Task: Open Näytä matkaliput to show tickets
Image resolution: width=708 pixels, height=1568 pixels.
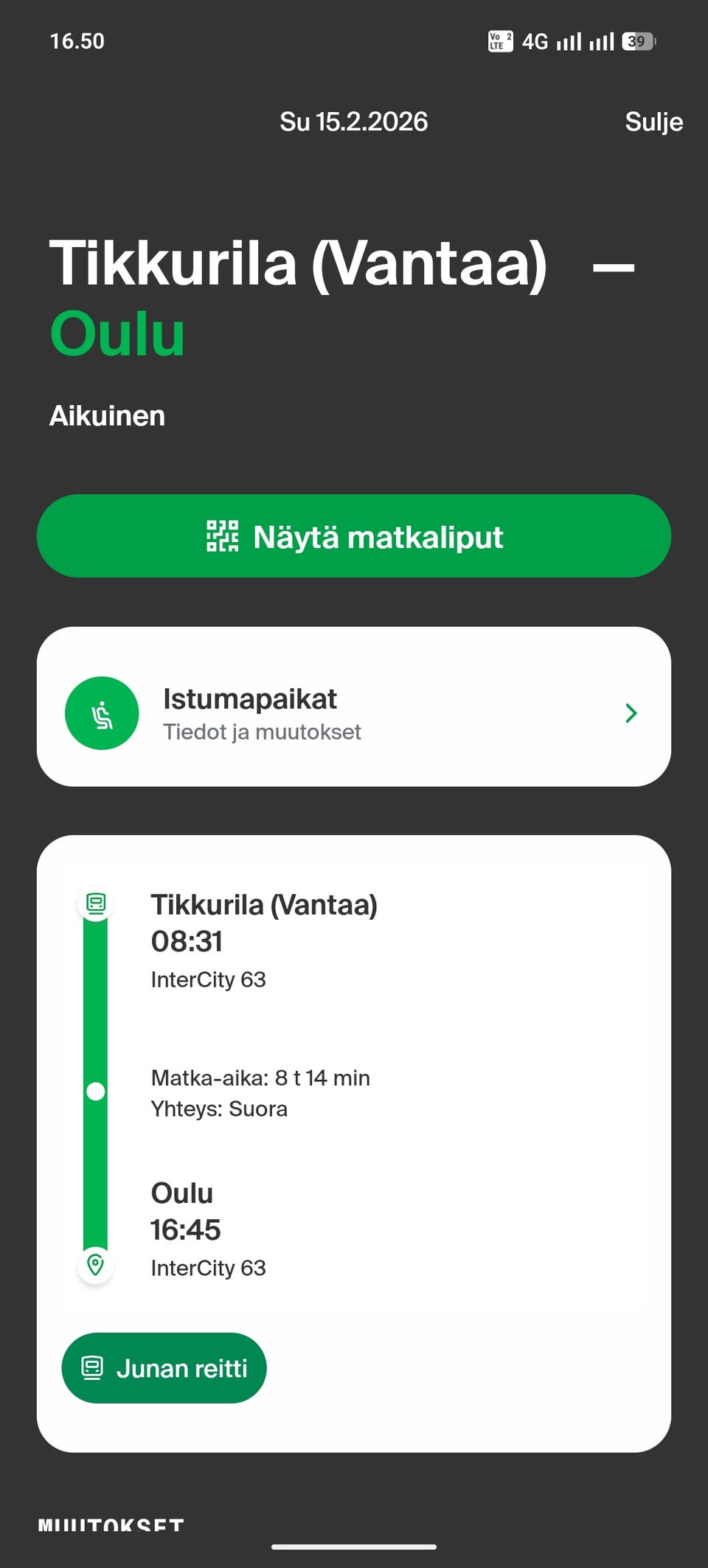Action: pyautogui.click(x=353, y=537)
